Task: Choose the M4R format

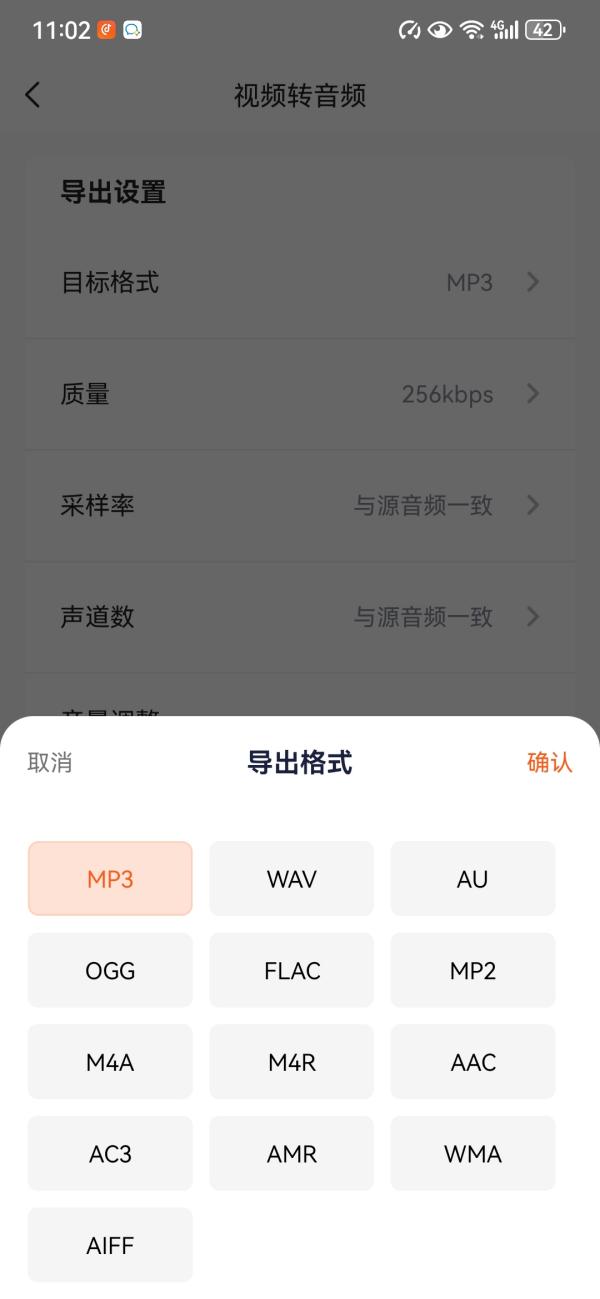Action: click(x=291, y=1062)
